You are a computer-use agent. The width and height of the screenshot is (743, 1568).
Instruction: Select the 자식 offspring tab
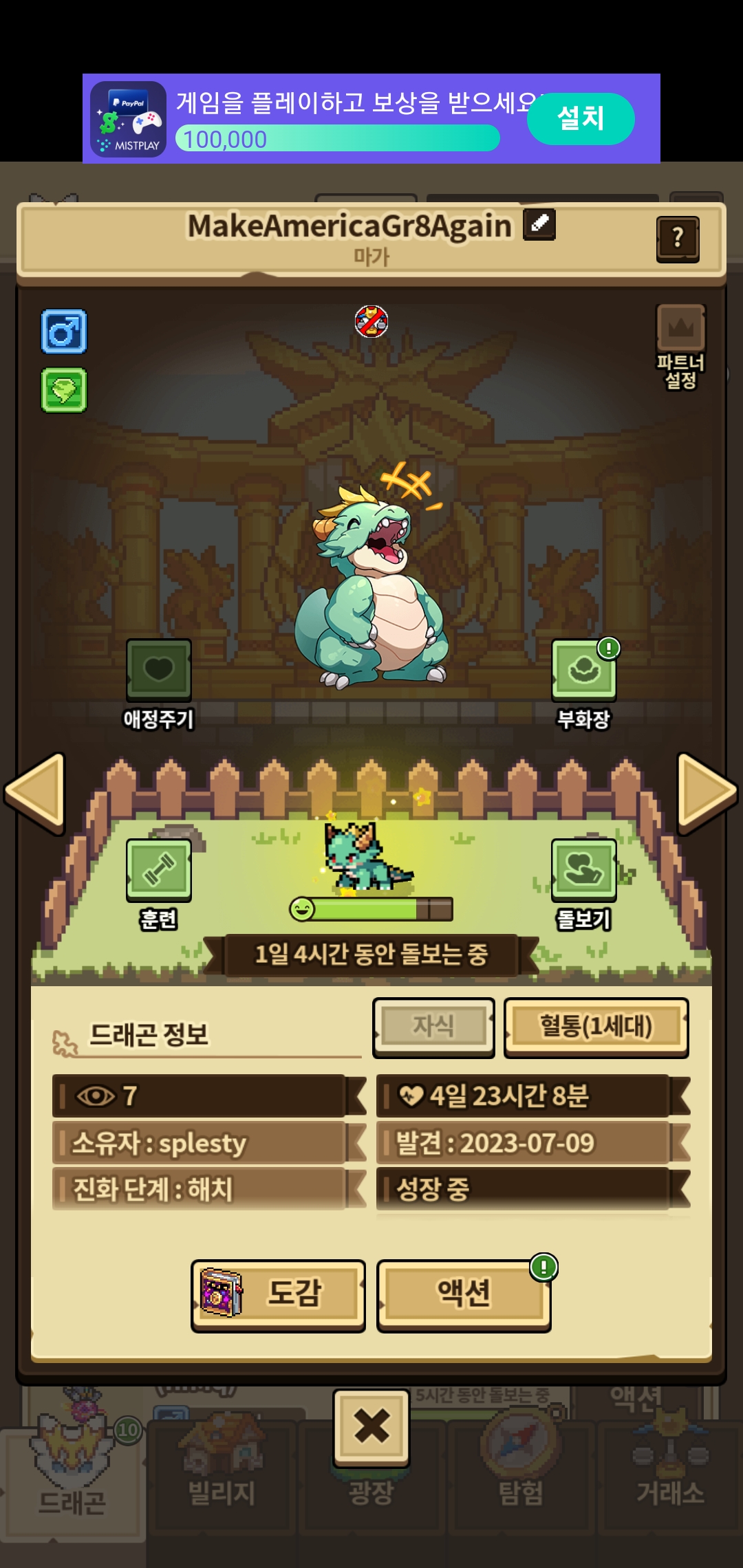click(x=433, y=1027)
